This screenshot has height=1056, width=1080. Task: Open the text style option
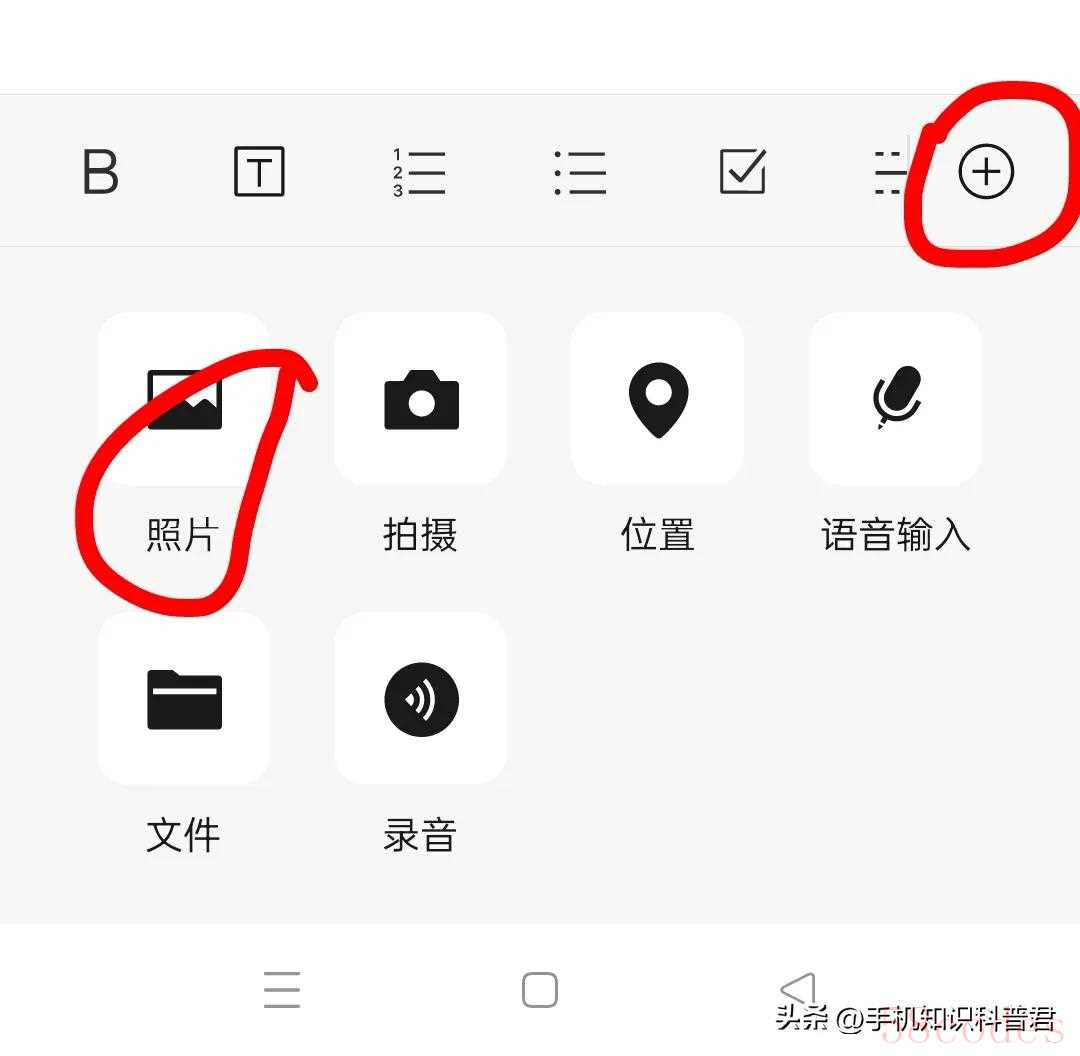(x=259, y=172)
